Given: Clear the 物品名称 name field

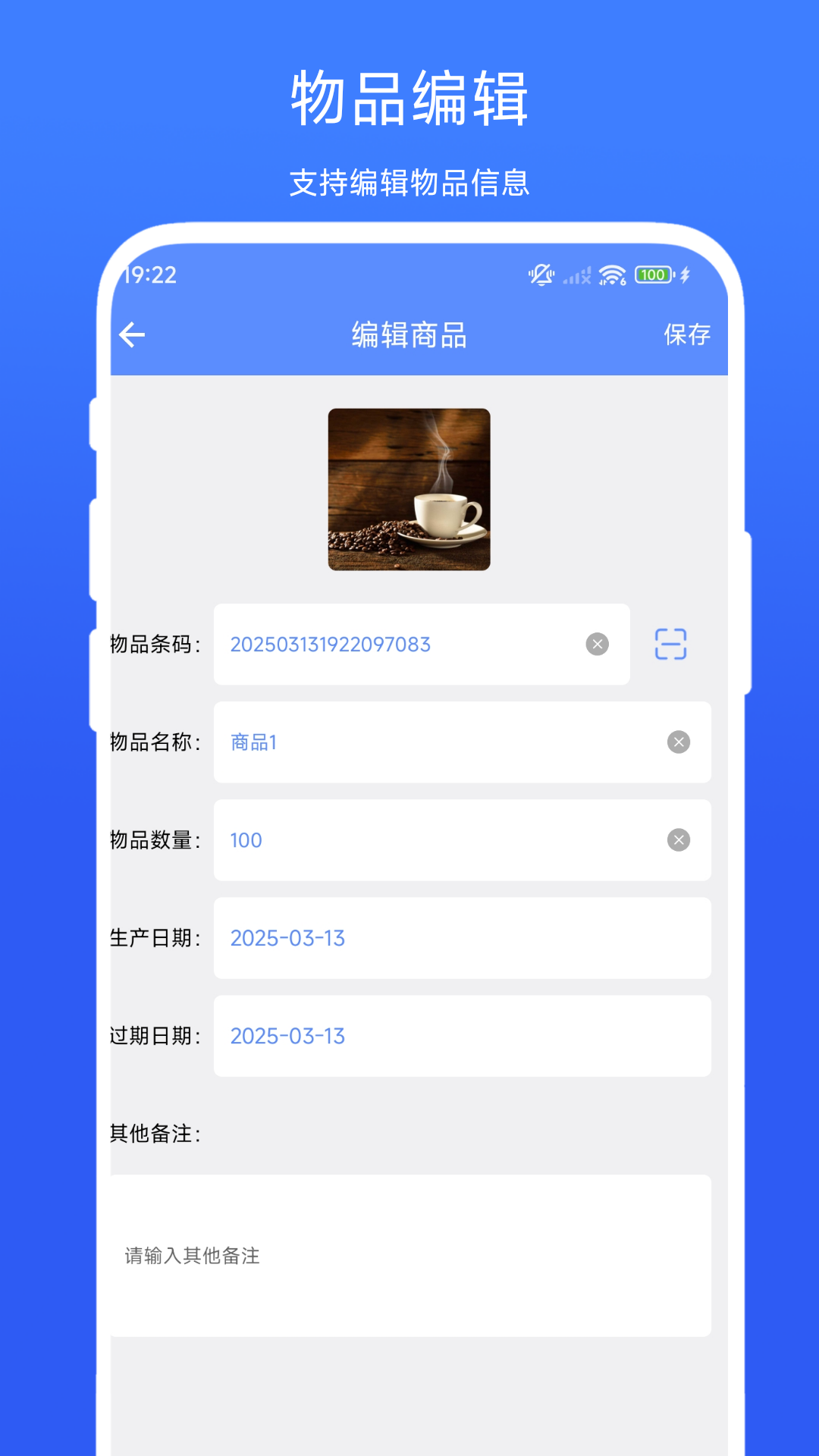Looking at the screenshot, I should (679, 742).
